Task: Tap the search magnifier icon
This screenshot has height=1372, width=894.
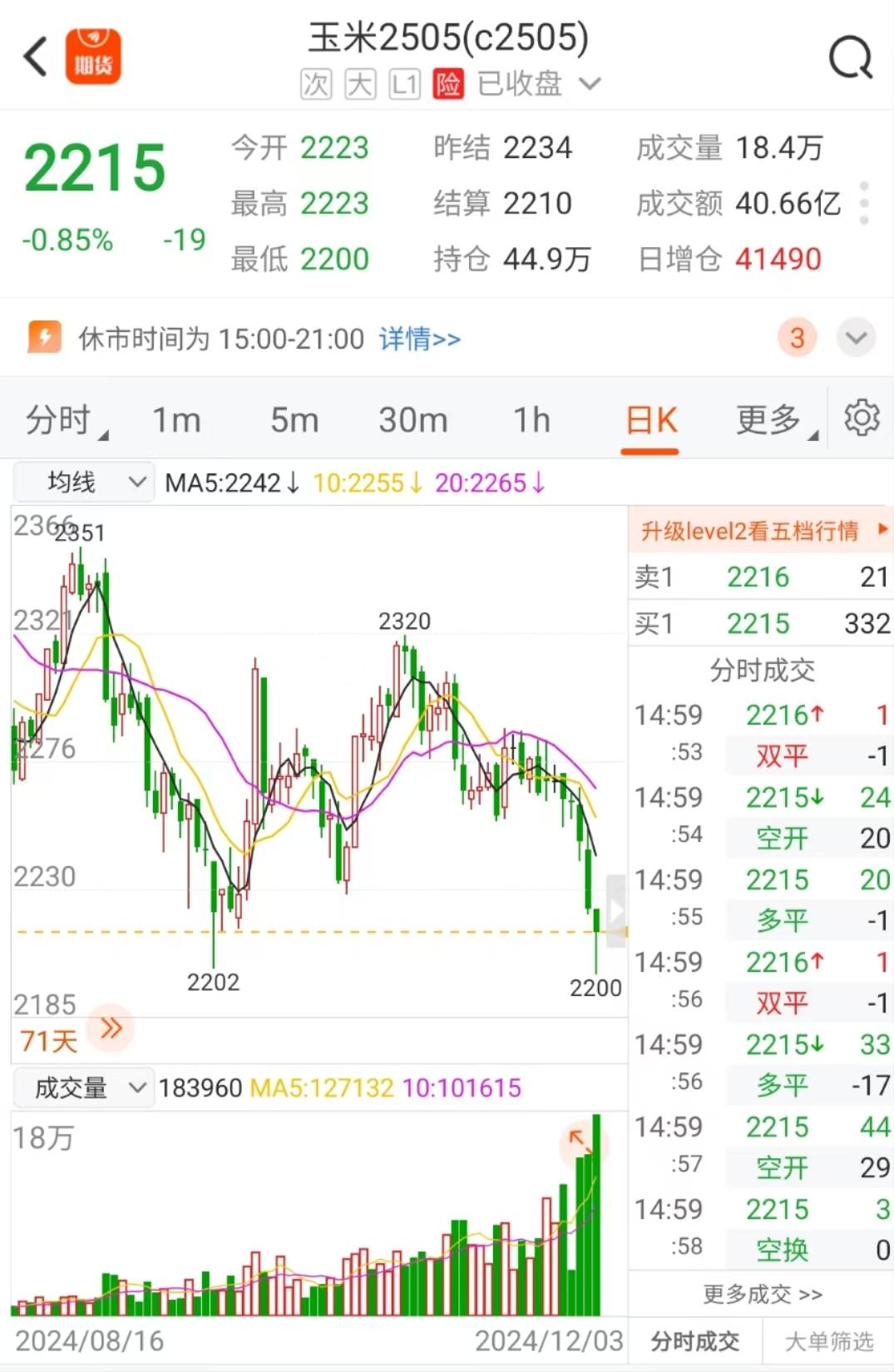Action: [x=850, y=56]
